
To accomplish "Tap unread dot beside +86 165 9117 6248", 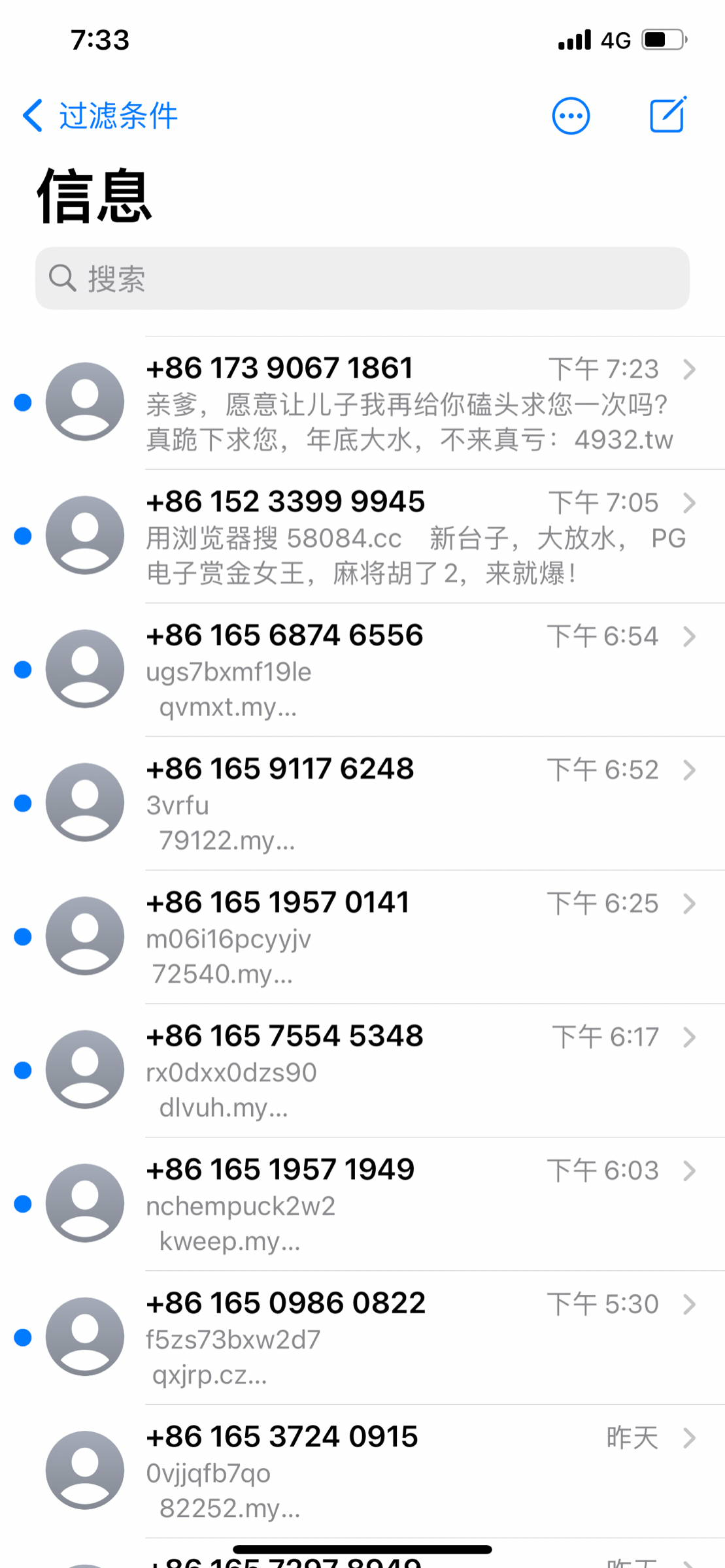I will [22, 804].
